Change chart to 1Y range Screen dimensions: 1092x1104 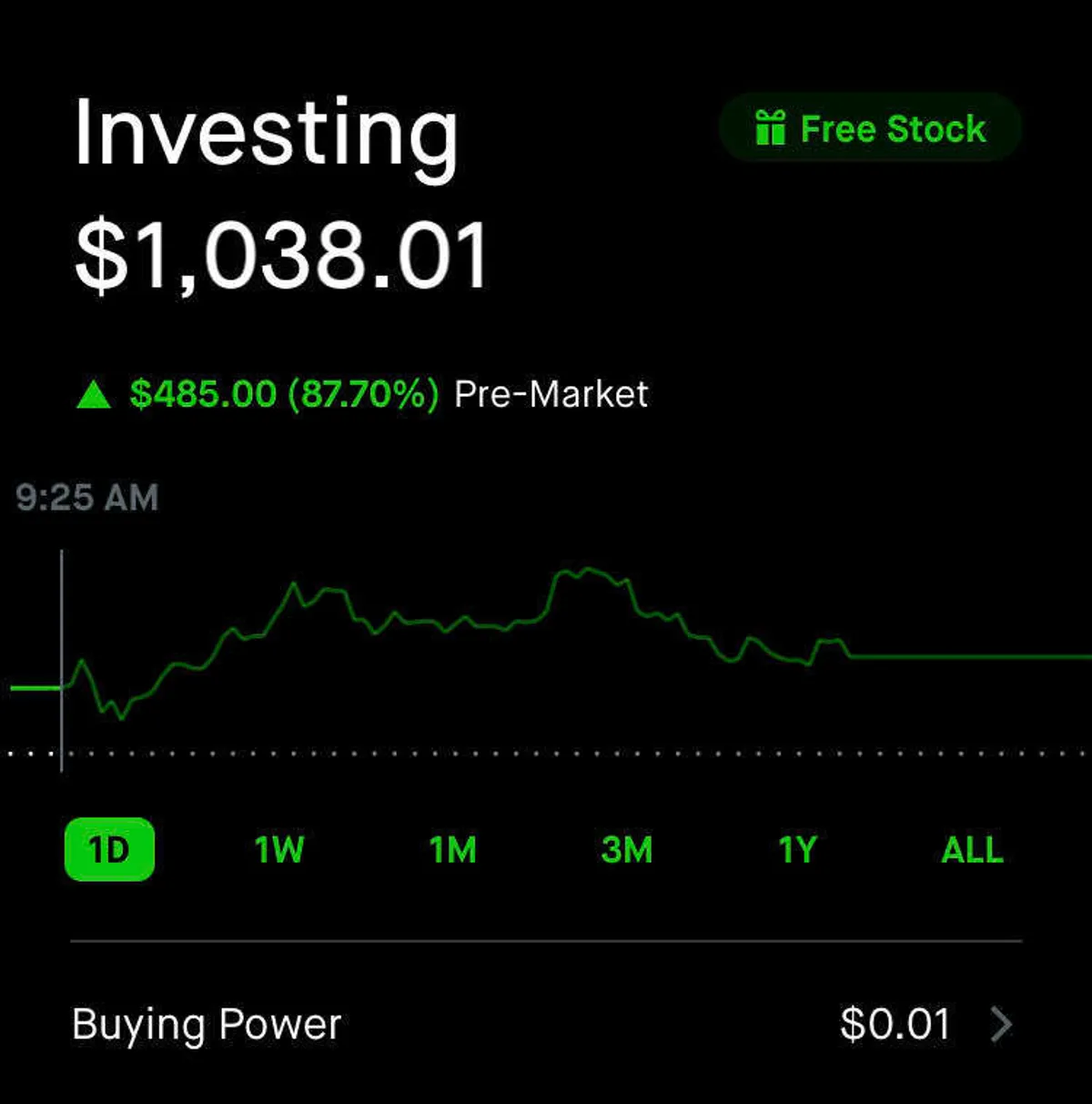click(x=797, y=850)
